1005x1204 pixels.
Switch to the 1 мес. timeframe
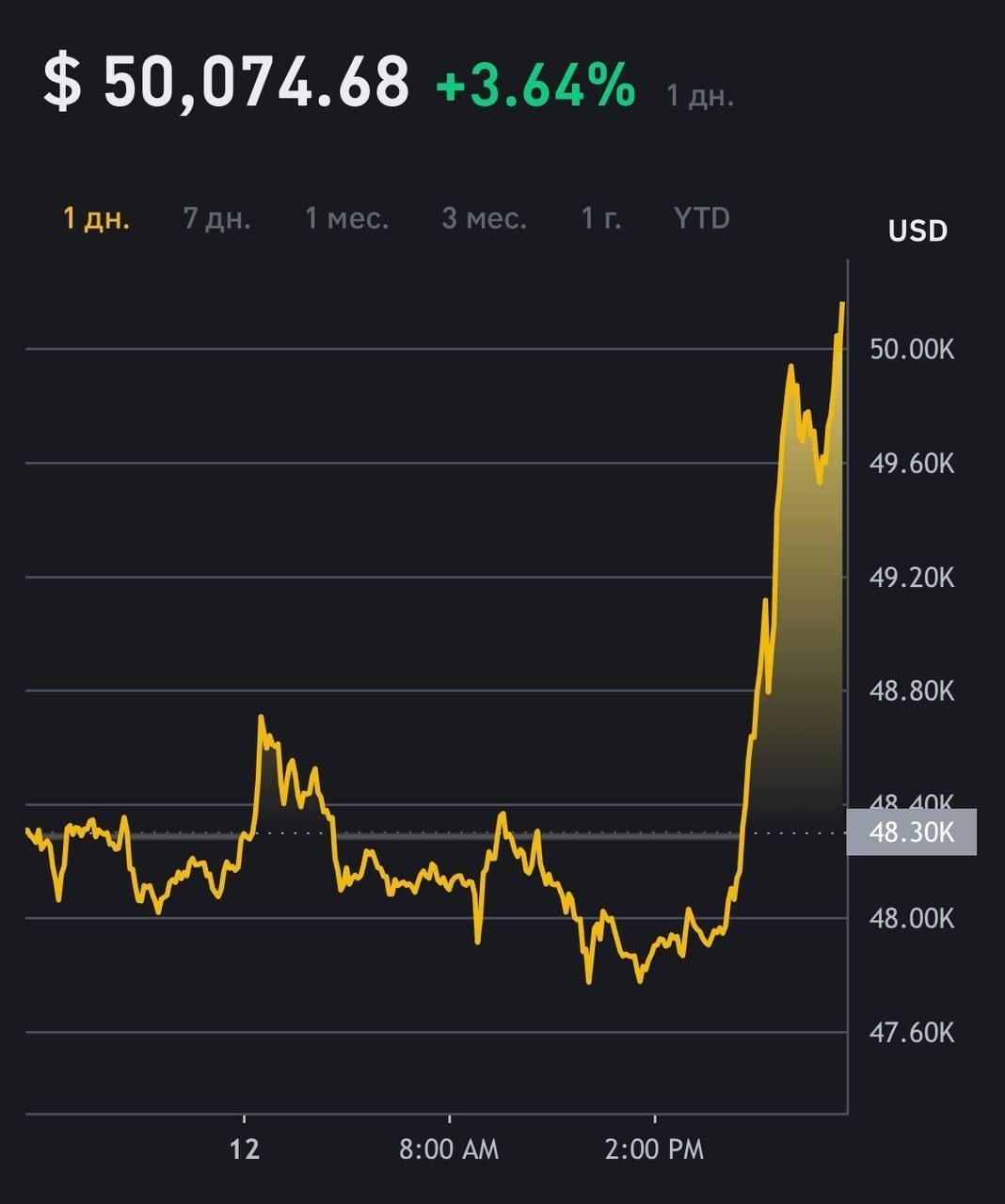tap(347, 218)
